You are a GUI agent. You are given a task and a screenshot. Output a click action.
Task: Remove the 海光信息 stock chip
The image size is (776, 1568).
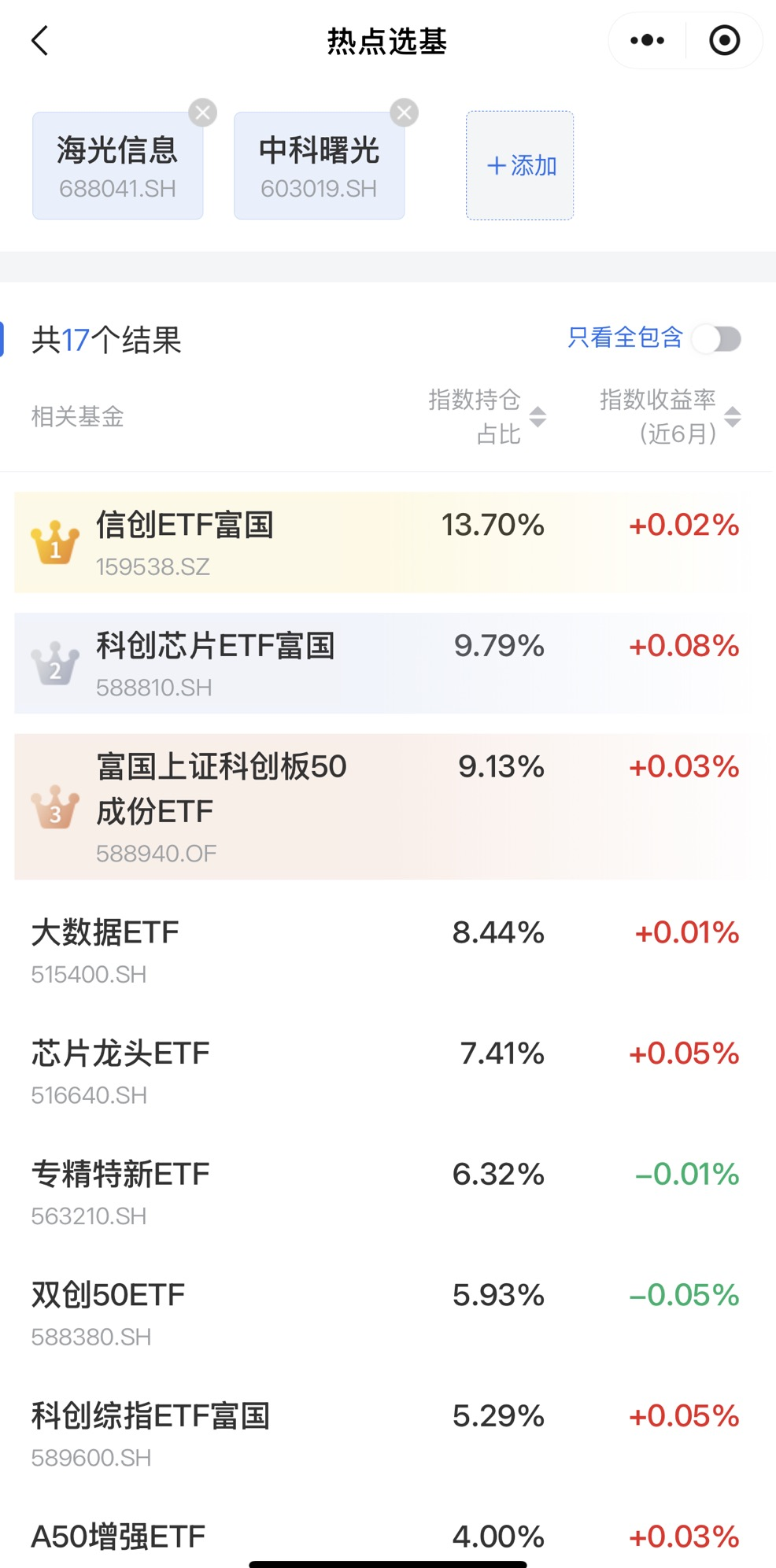(x=203, y=113)
